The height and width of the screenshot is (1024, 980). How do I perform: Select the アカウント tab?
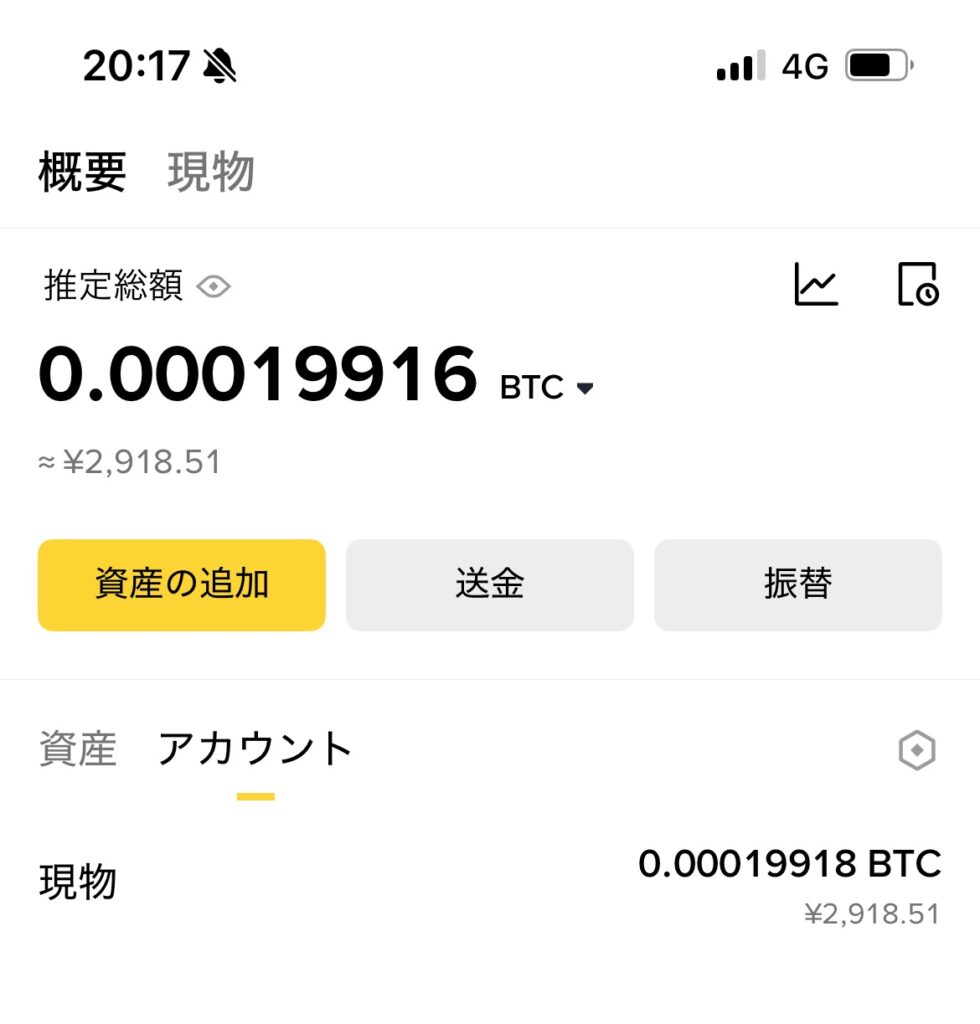point(256,749)
